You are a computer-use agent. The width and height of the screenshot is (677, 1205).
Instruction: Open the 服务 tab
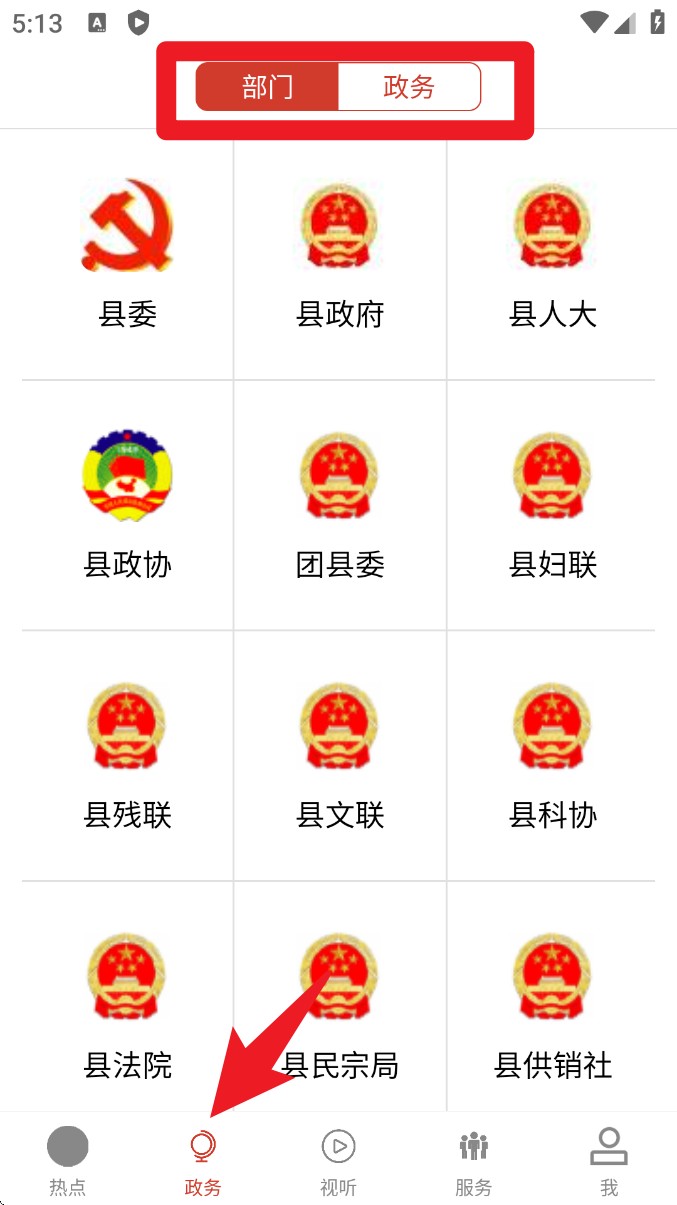click(473, 1160)
